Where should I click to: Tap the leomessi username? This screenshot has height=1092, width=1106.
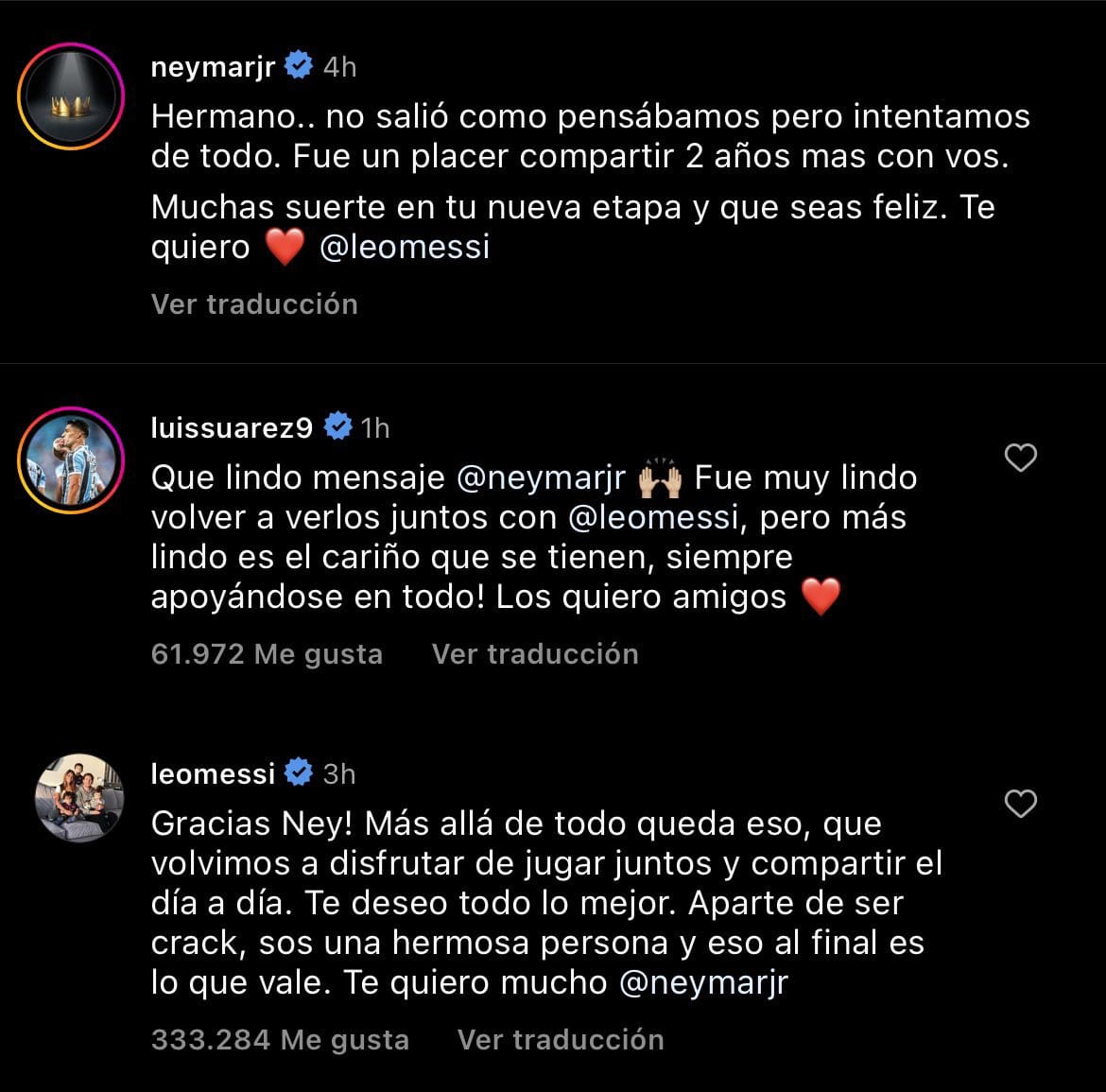(x=214, y=773)
